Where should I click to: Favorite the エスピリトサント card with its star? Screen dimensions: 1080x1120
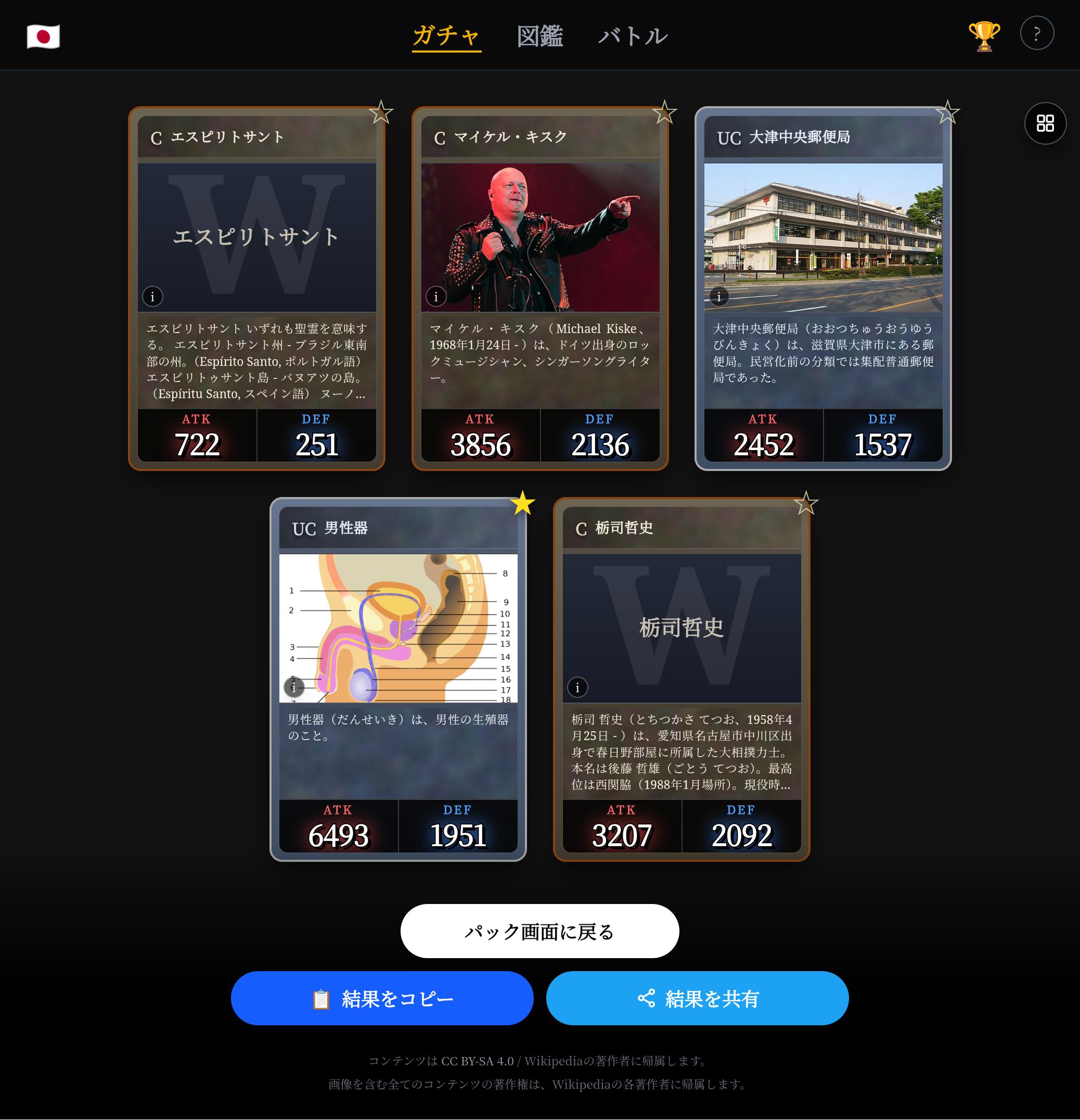[381, 112]
